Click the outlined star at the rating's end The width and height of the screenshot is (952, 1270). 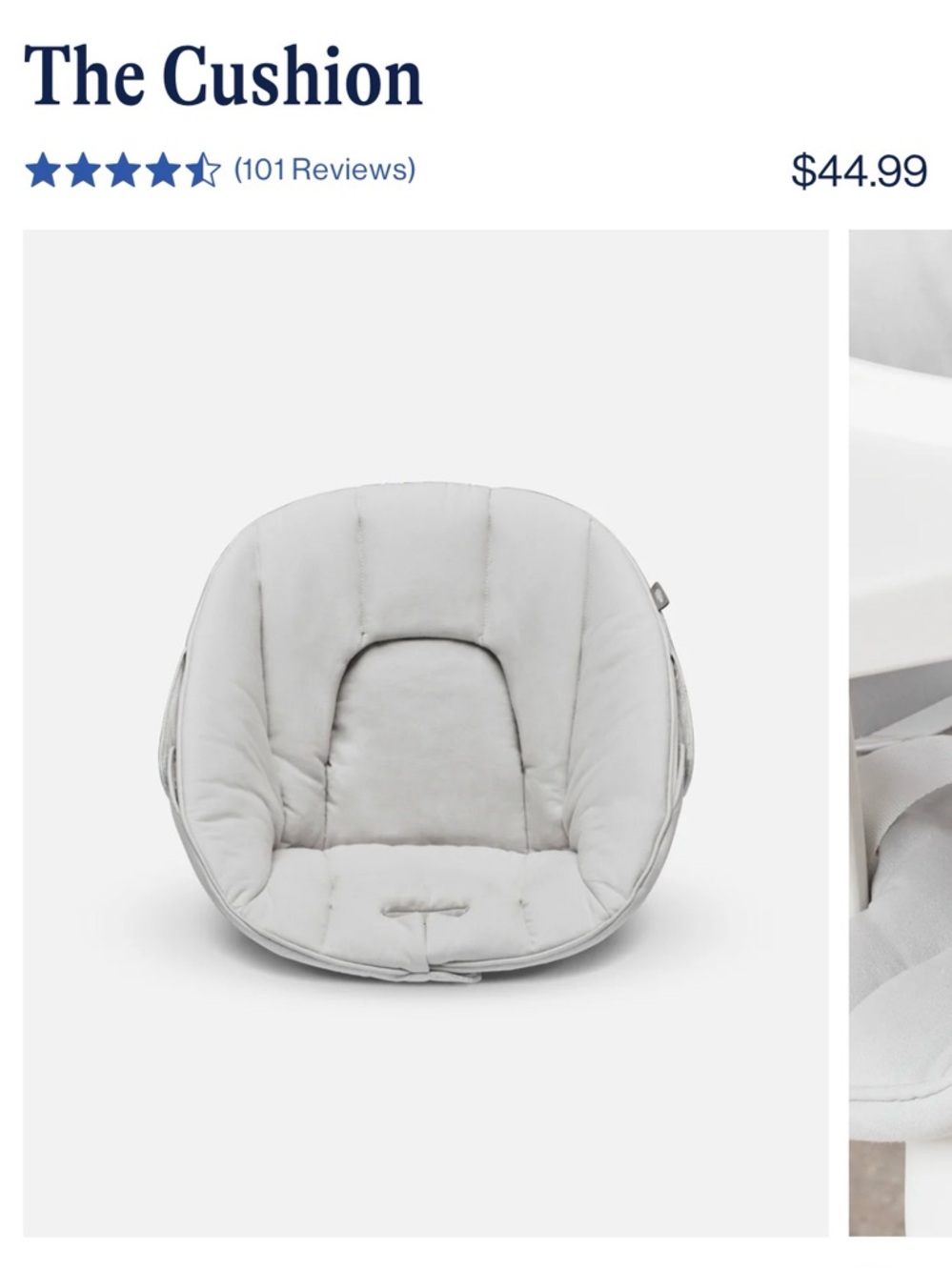pyautogui.click(x=204, y=169)
